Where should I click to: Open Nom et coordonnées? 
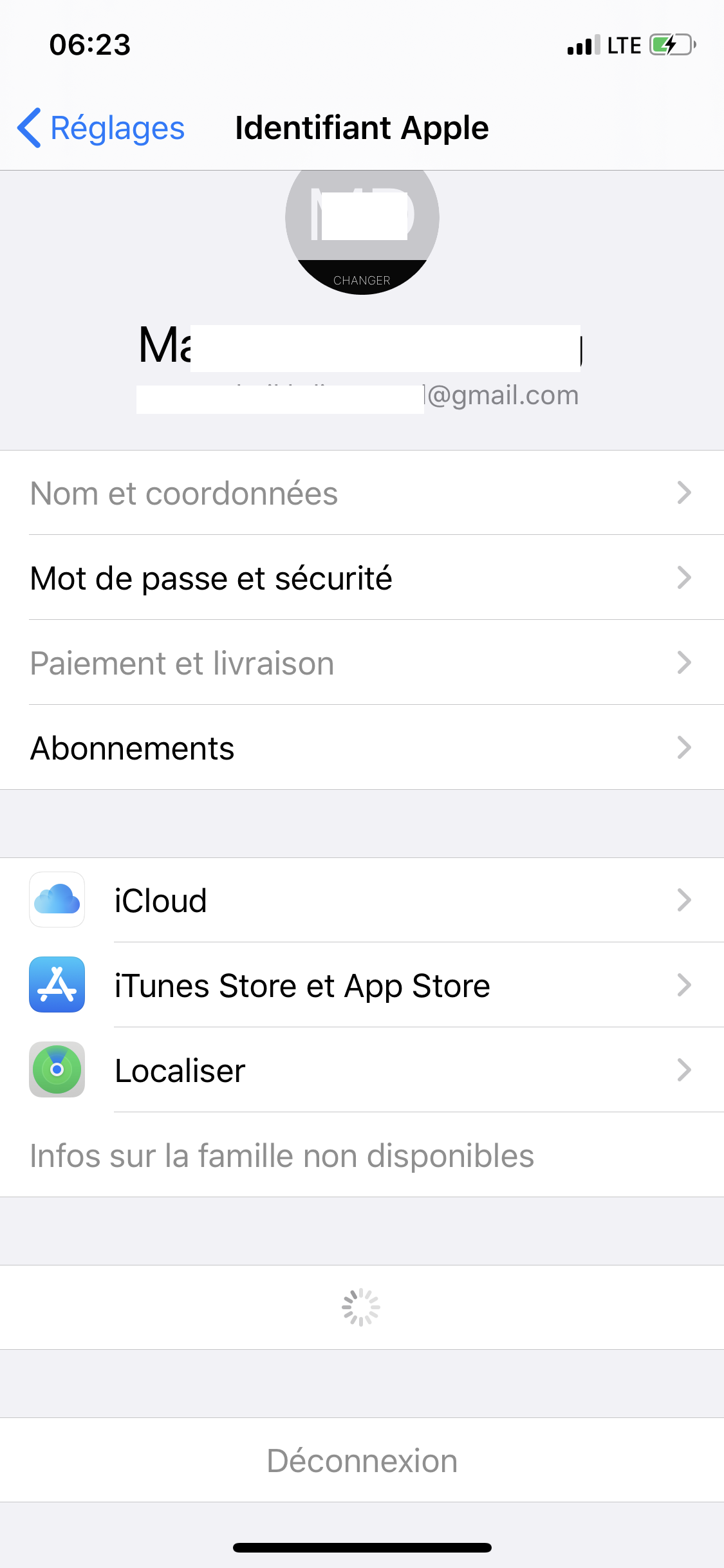point(362,494)
